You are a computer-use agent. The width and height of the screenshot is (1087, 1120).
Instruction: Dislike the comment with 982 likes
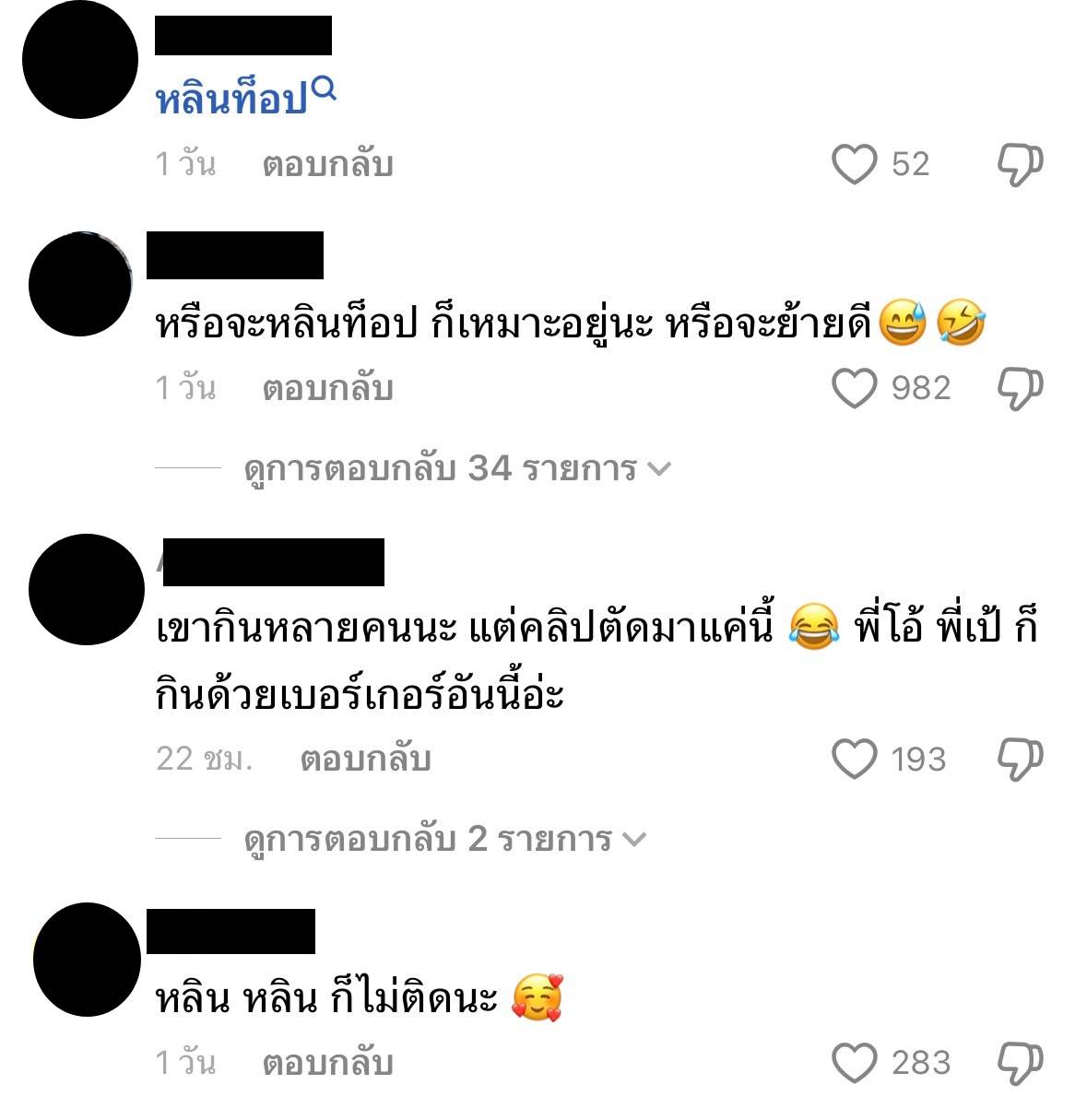tap(1021, 388)
